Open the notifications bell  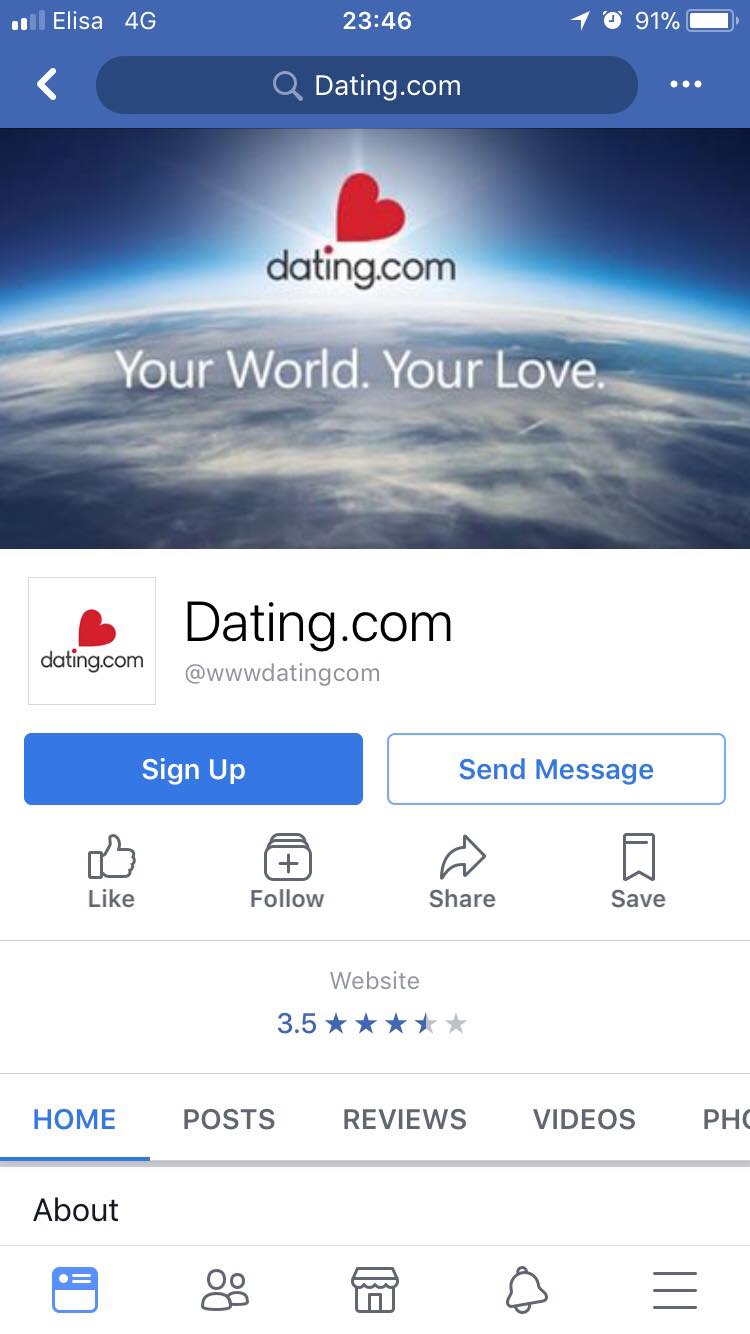coord(526,1289)
